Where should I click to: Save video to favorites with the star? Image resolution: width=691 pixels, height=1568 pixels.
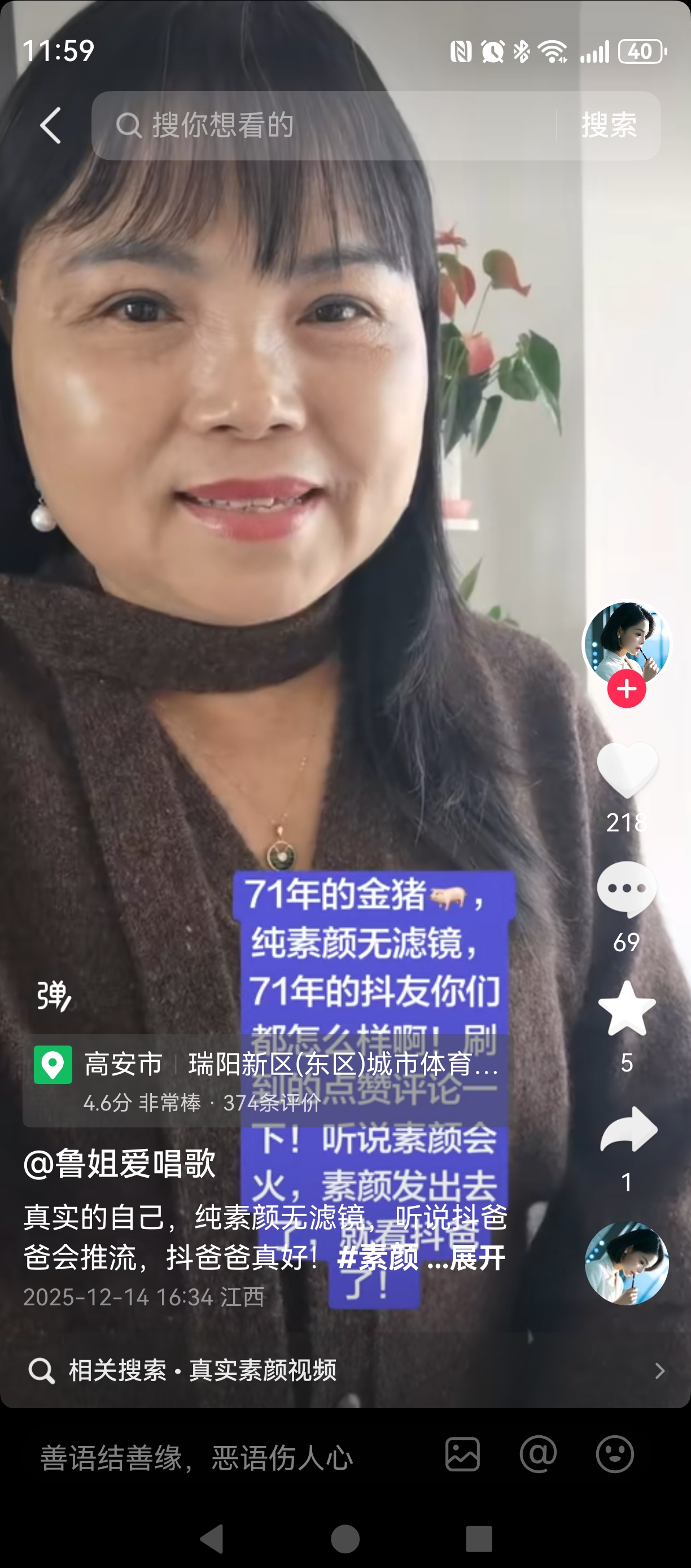tap(627, 1009)
